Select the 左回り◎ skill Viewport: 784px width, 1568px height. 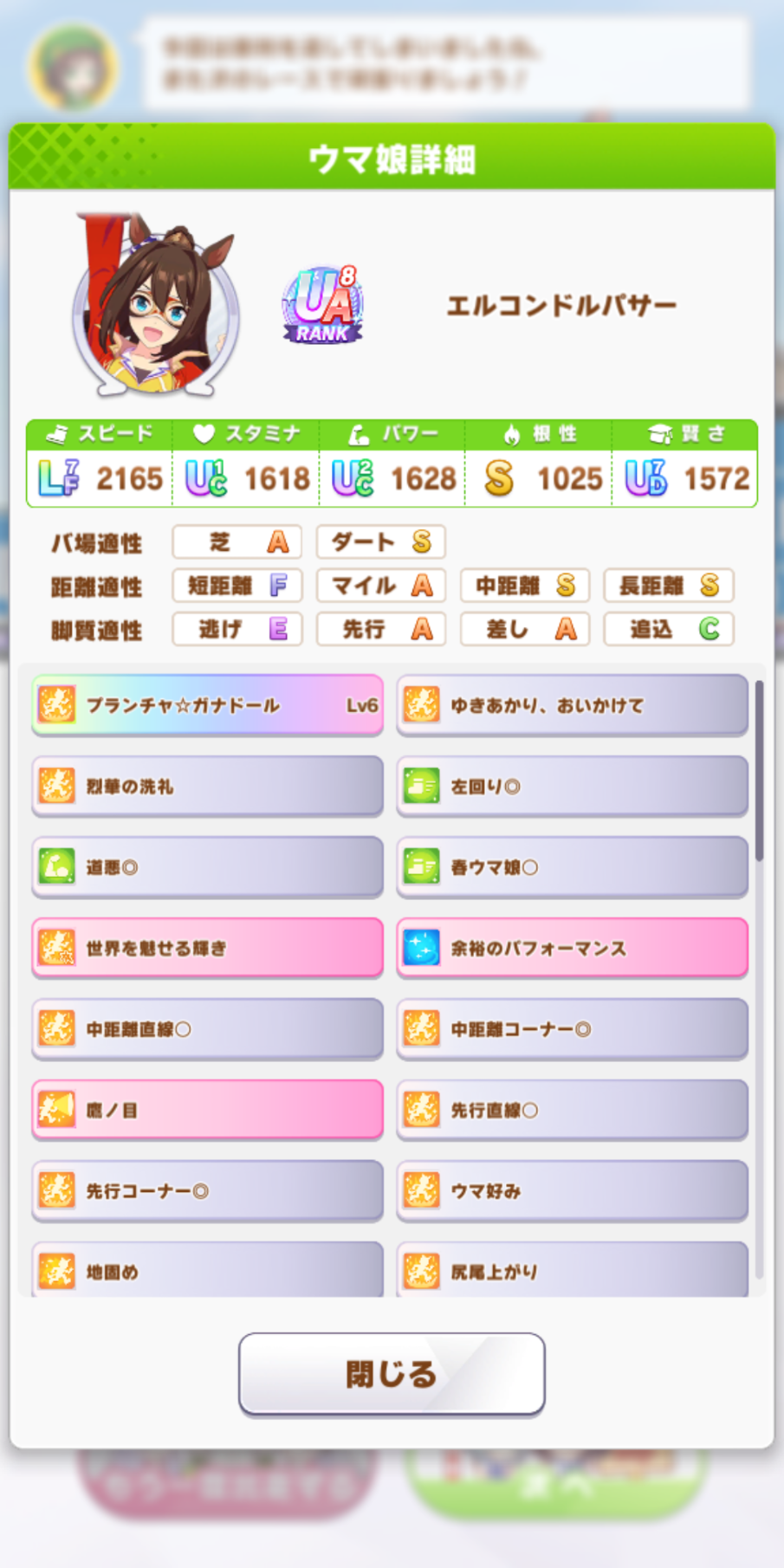(572, 786)
